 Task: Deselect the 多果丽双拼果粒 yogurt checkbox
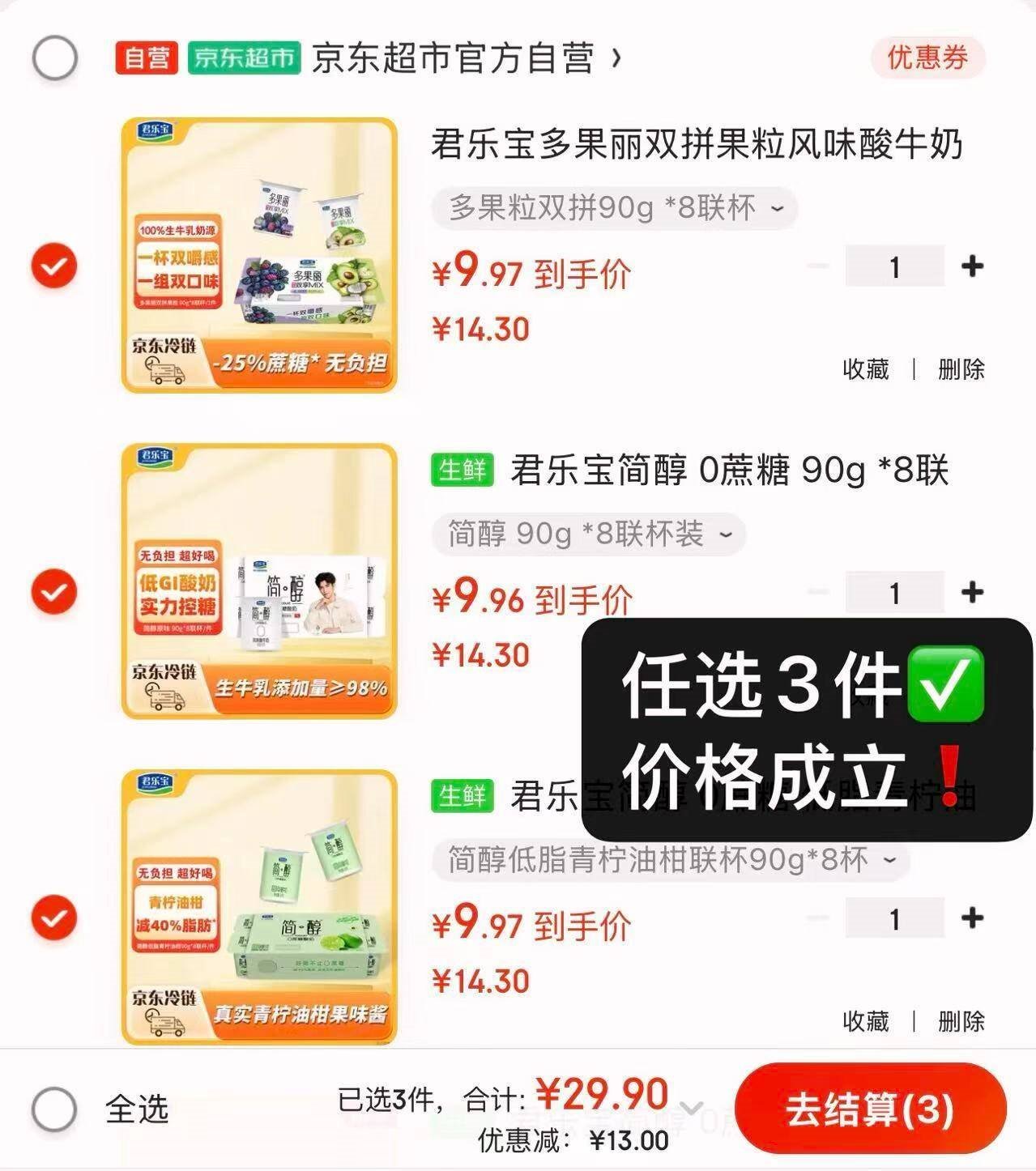coord(53,266)
